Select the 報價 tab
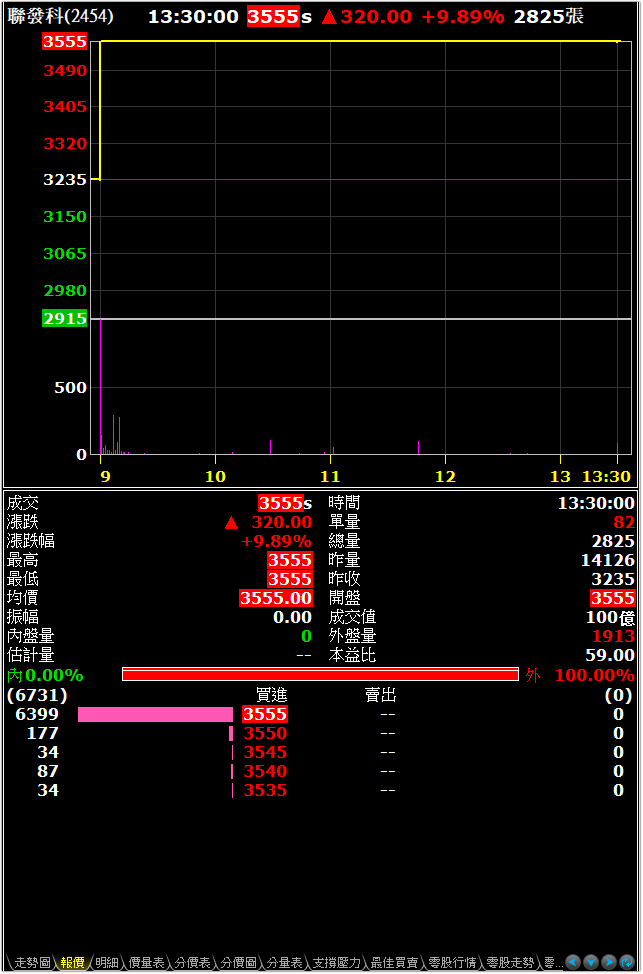The height and width of the screenshot is (974, 643). coord(73,963)
